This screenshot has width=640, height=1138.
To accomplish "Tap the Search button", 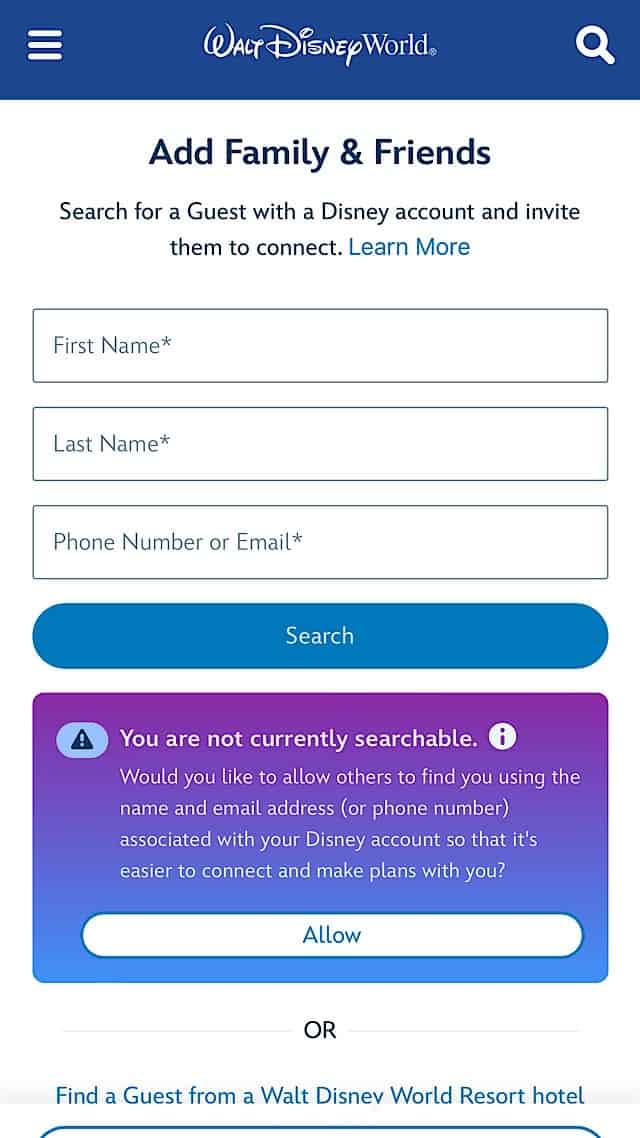I will pyautogui.click(x=320, y=636).
